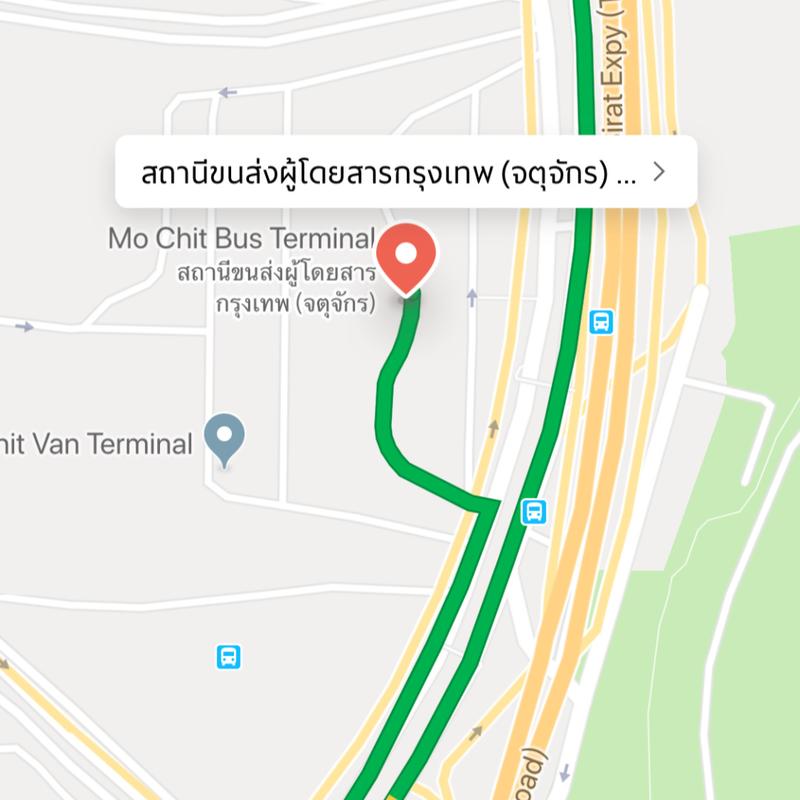800x800 pixels.
Task: Open the place card with the chevron
Action: tap(657, 172)
